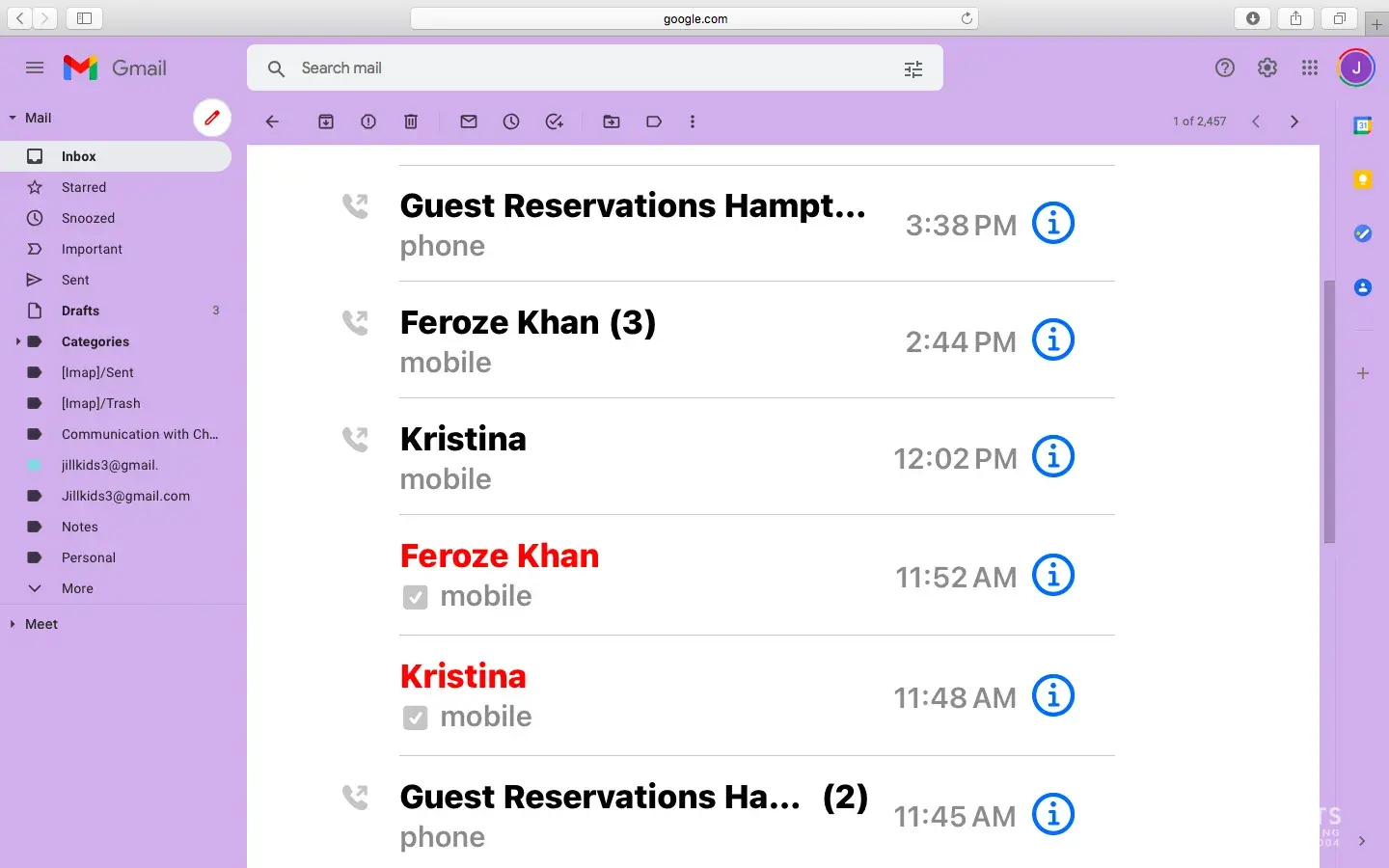Open the Sent folder
The width and height of the screenshot is (1389, 868).
point(75,280)
